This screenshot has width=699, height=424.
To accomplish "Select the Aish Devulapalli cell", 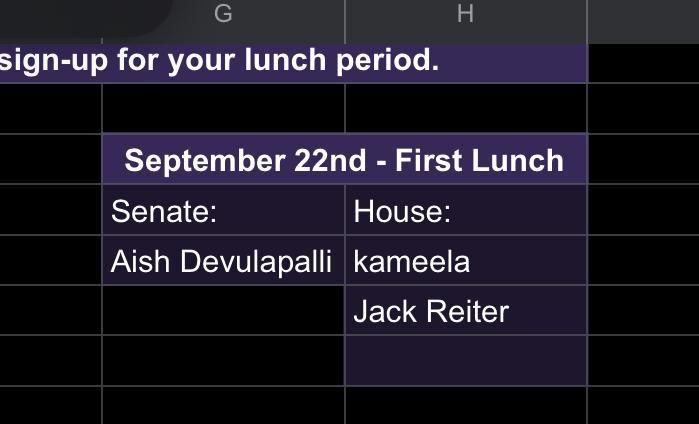I will [x=223, y=262].
